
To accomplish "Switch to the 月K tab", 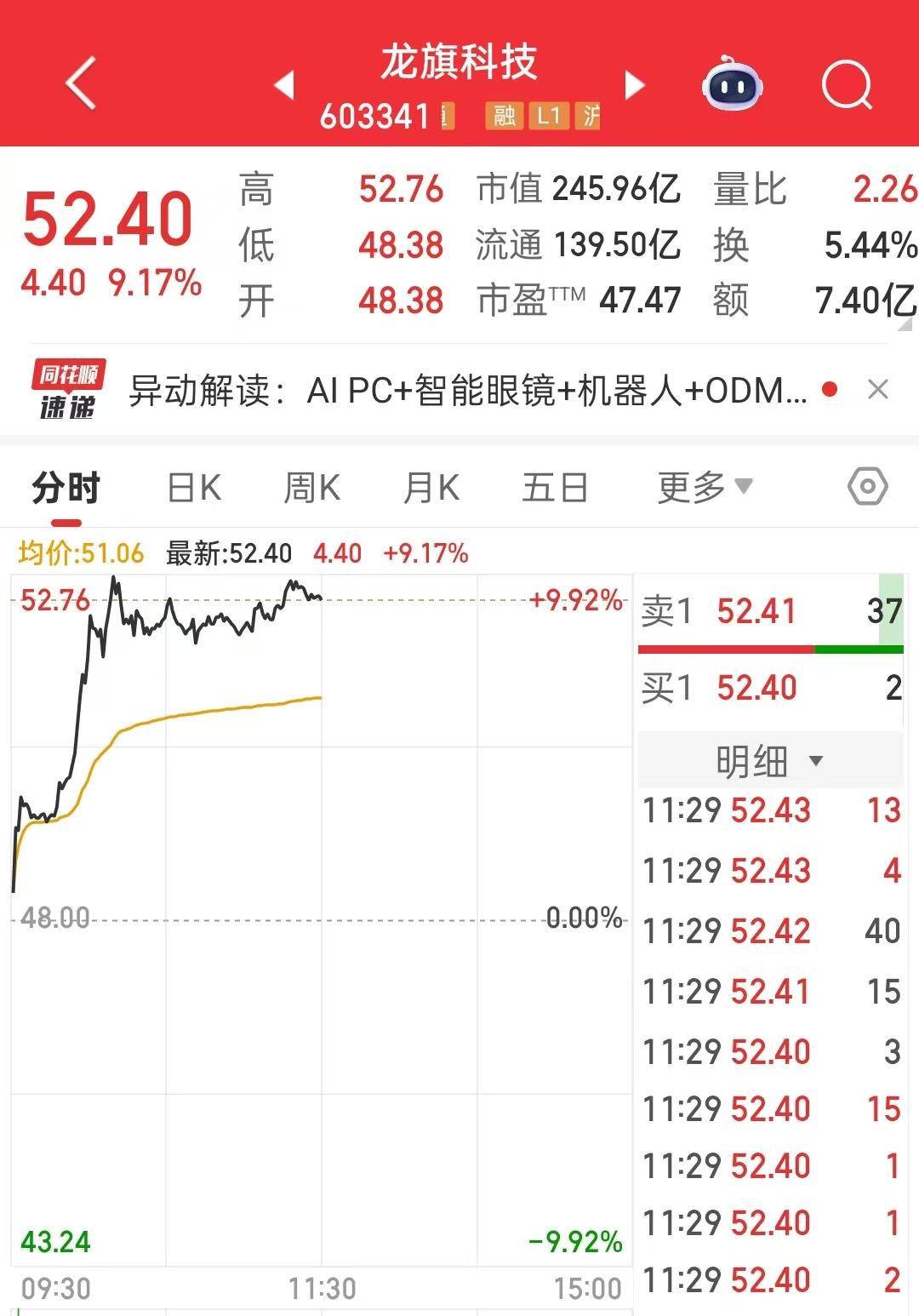I will click(431, 489).
